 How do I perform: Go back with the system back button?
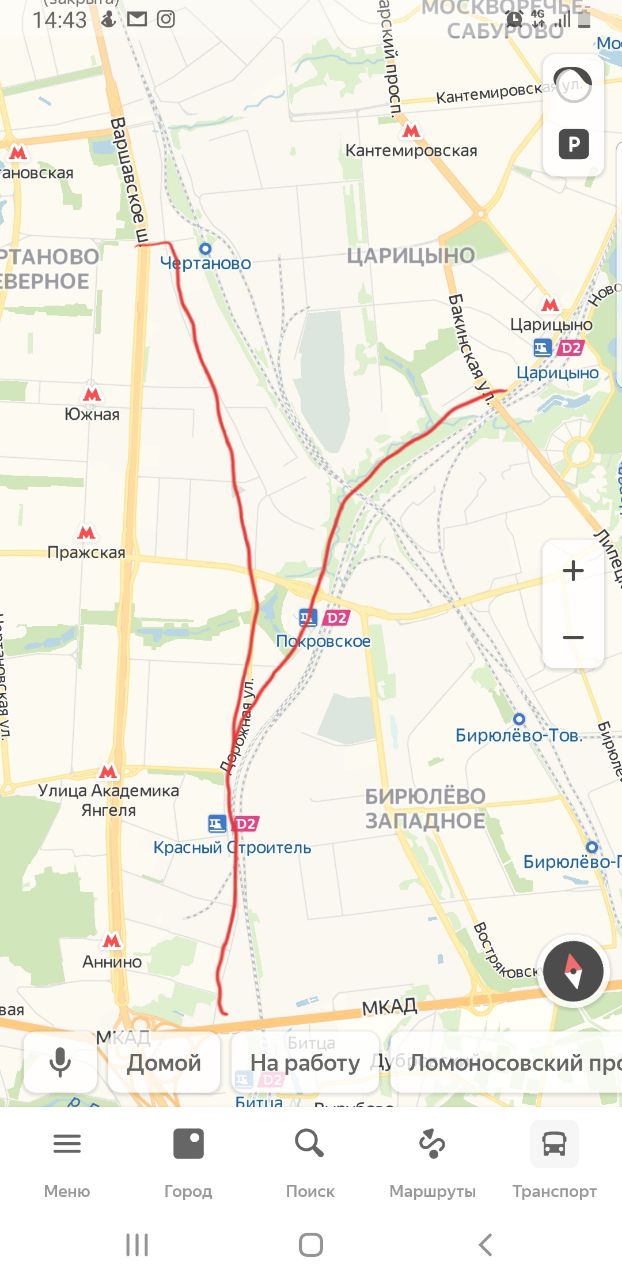point(485,1245)
